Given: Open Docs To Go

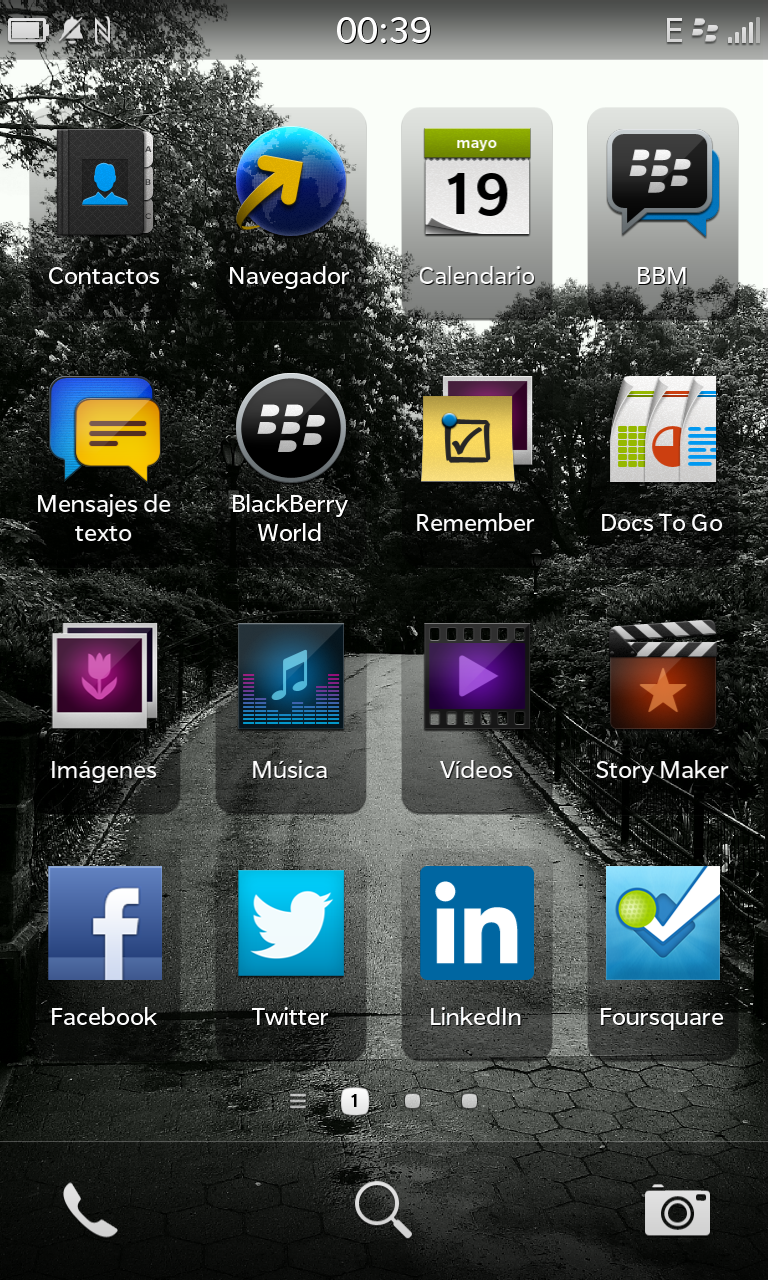Looking at the screenshot, I should (662, 430).
